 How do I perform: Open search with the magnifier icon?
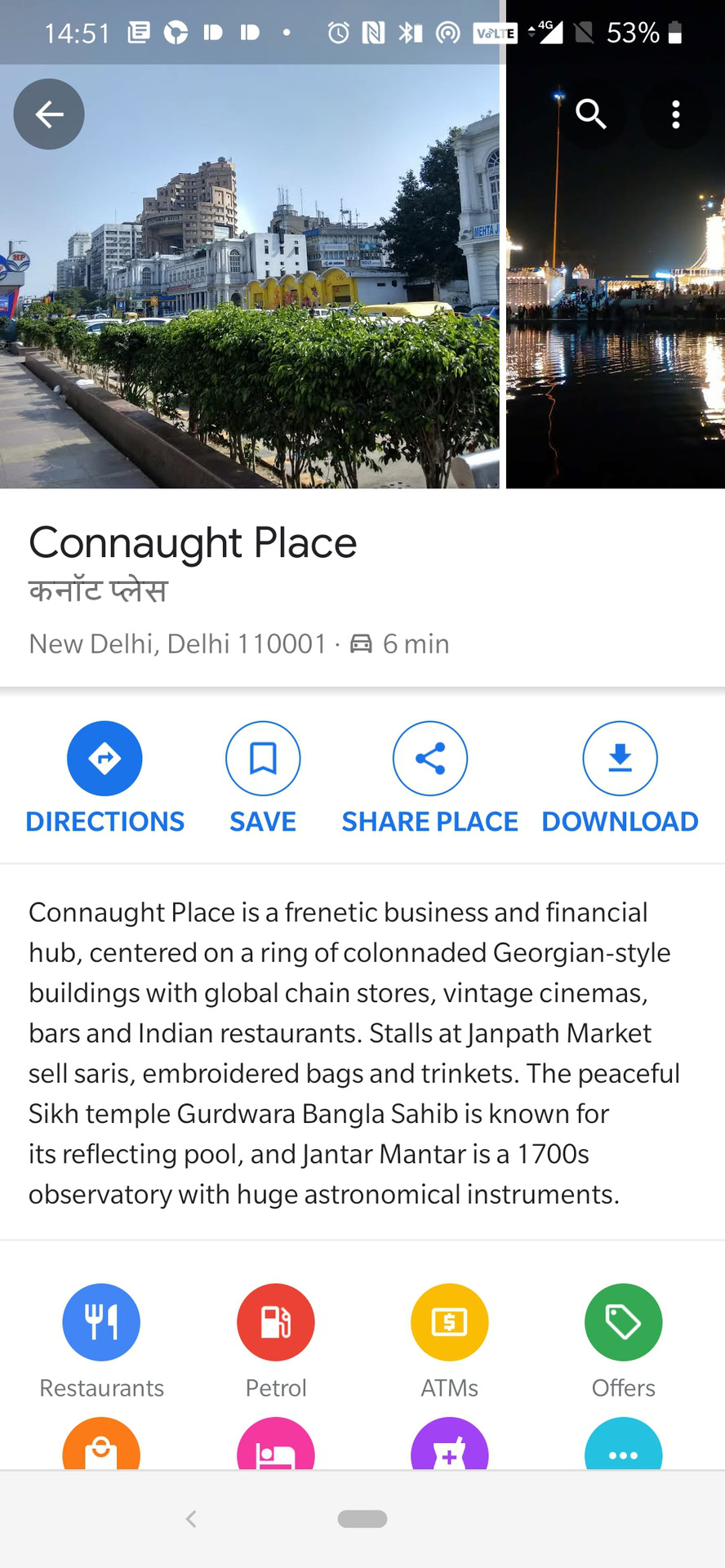point(591,114)
